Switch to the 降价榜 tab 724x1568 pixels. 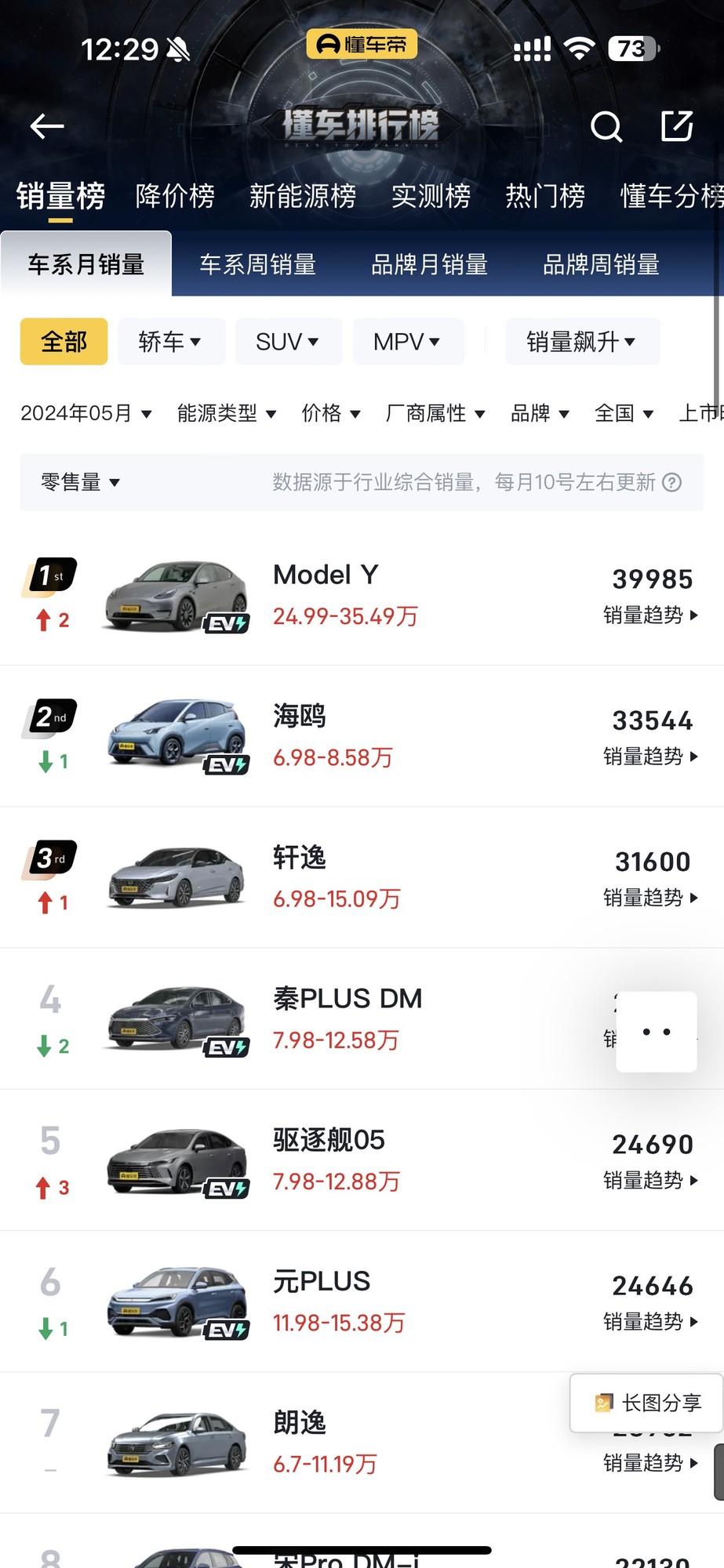(x=175, y=196)
